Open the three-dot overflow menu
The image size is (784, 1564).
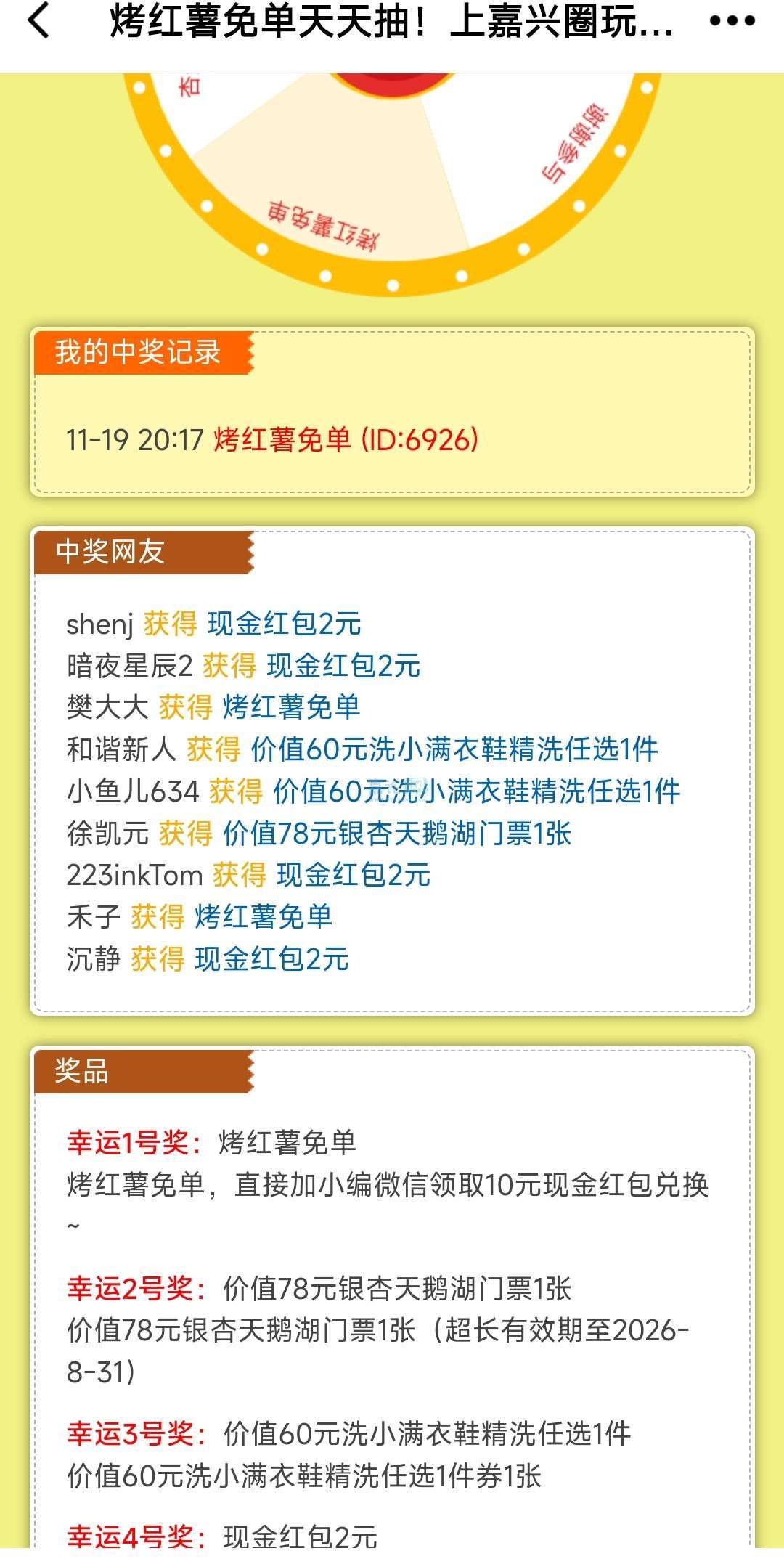click(x=732, y=21)
